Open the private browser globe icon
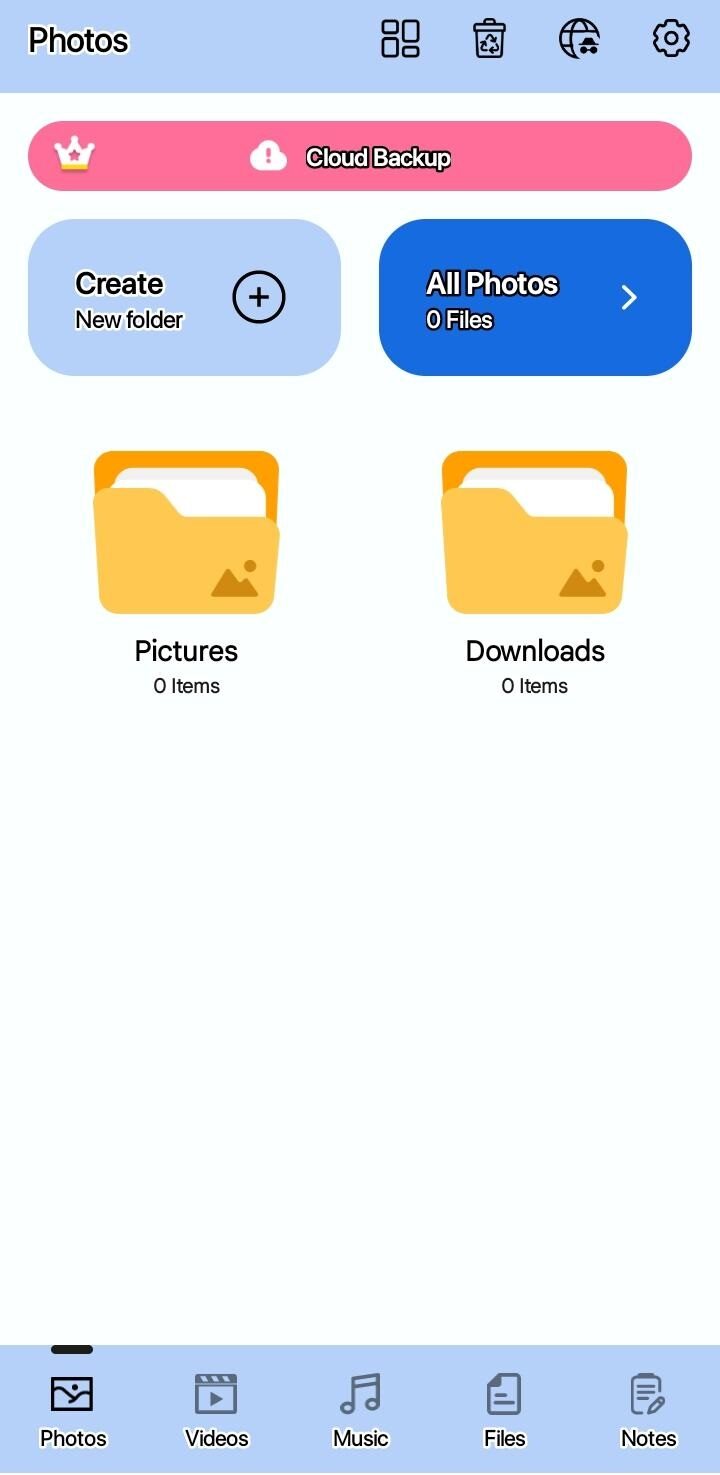This screenshot has height=1475, width=720. pyautogui.click(x=579, y=39)
